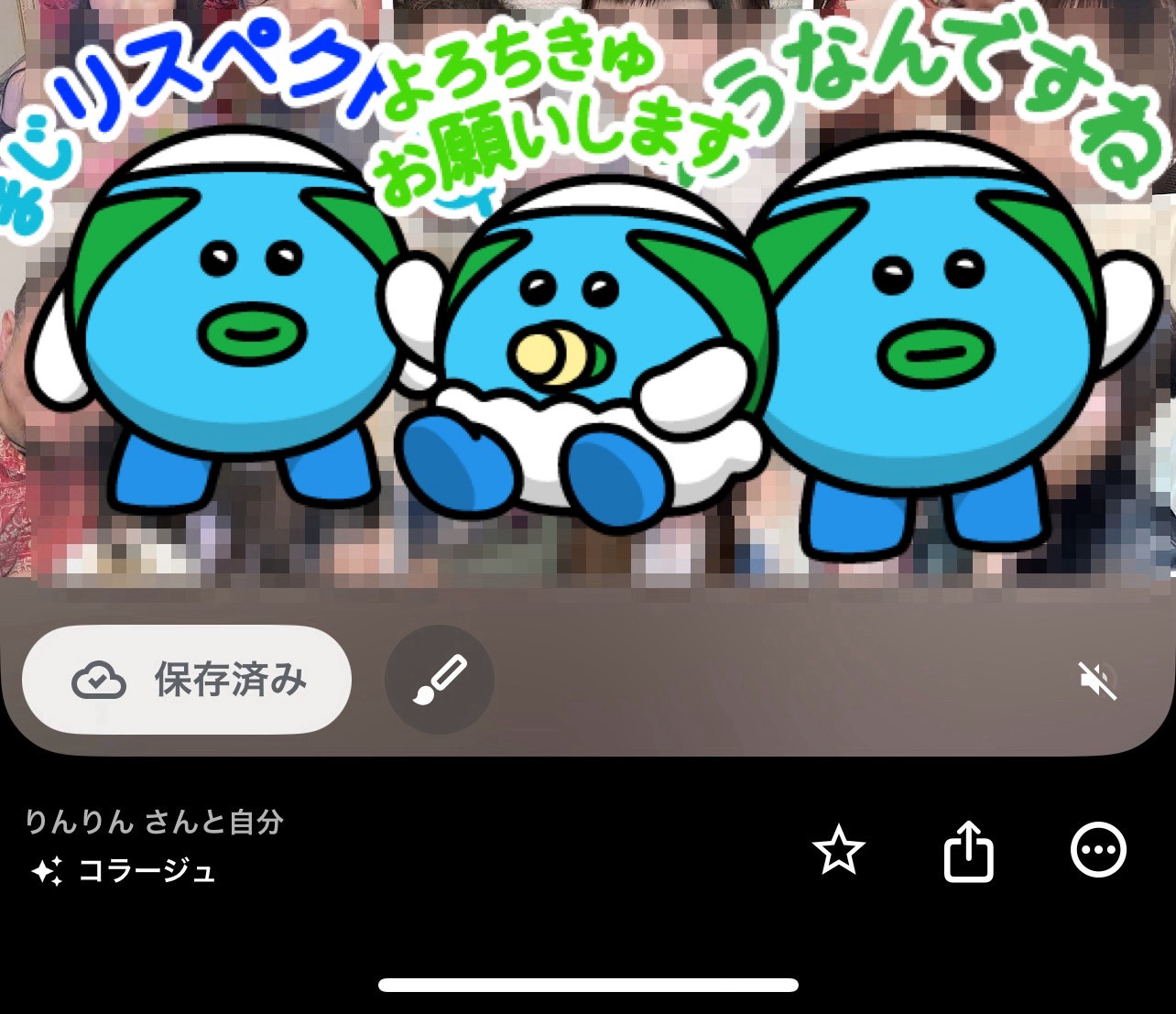Tap the 保存済み cloud button
The width and height of the screenshot is (1176, 1014).
187,680
